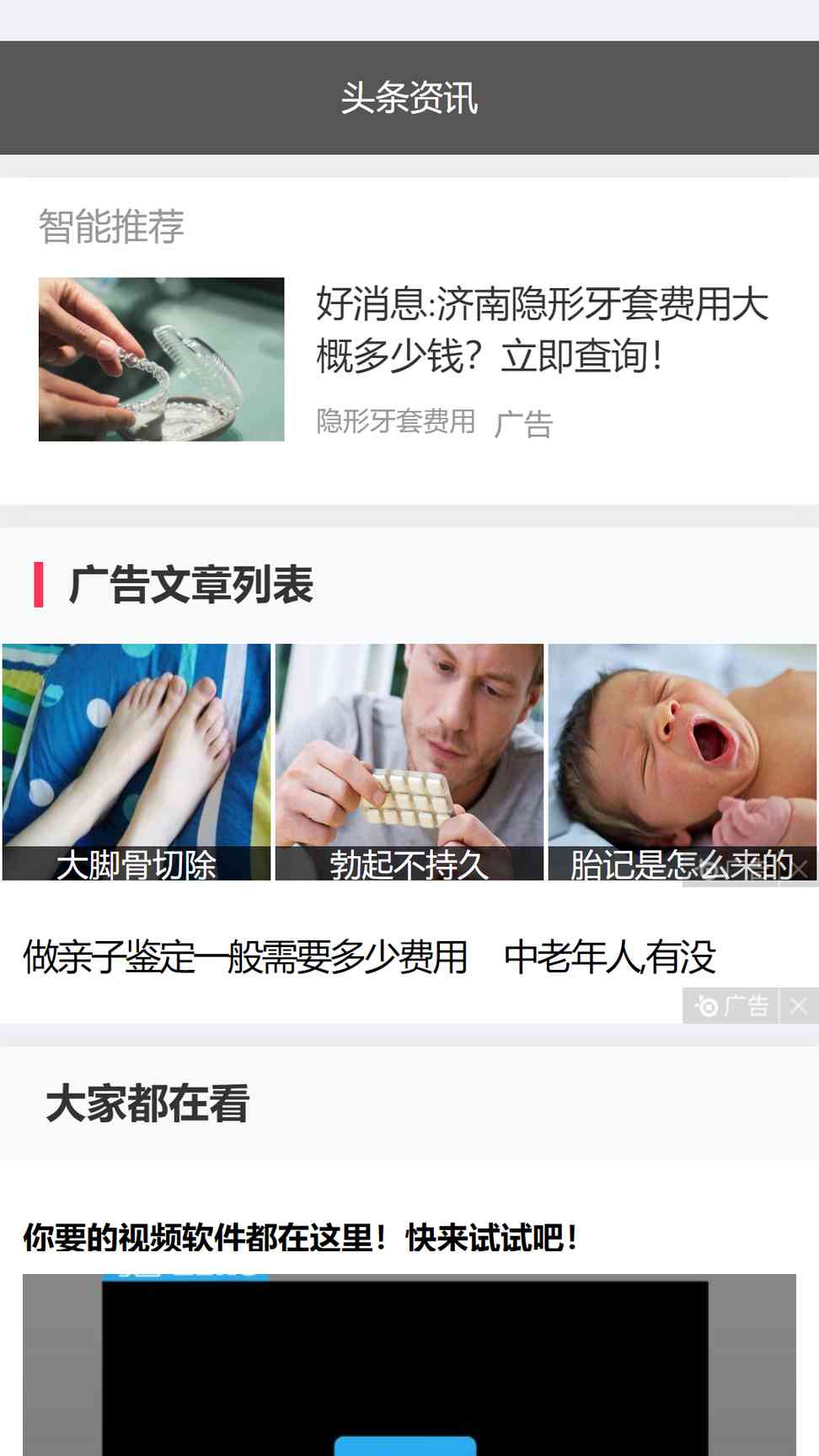The width and height of the screenshot is (819, 1456).
Task: Open the 济南隐形牙套费用 ad article
Action: pos(542,329)
